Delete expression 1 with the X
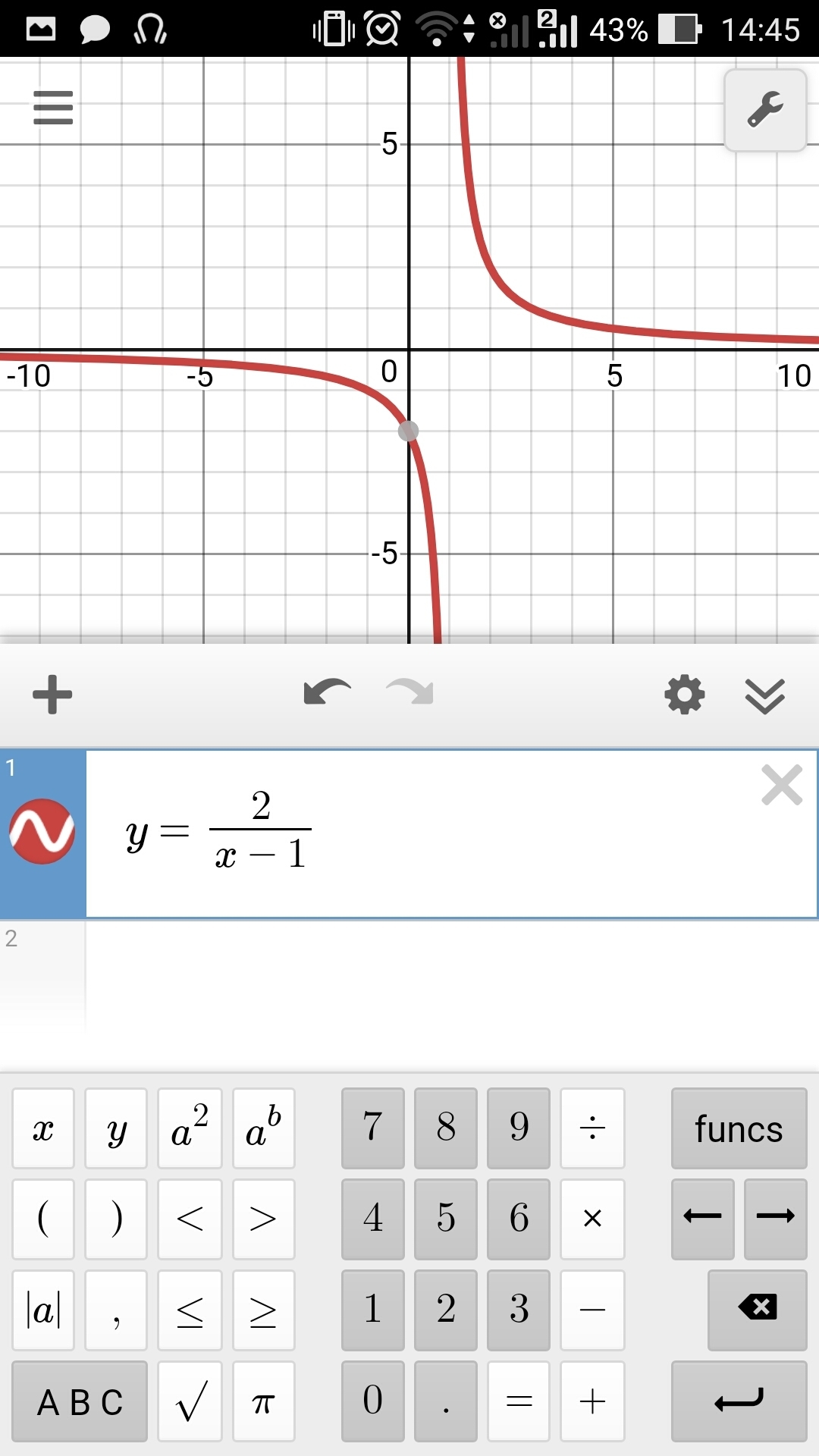The width and height of the screenshot is (819, 1456). (x=781, y=785)
